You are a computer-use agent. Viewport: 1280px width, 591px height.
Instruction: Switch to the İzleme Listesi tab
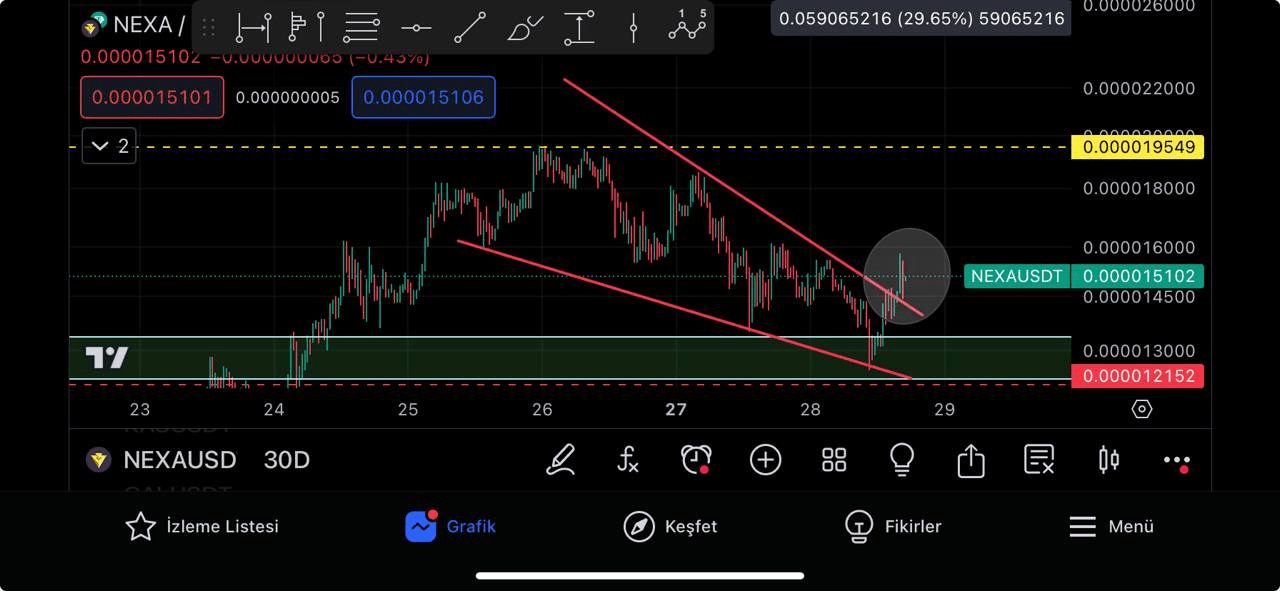[202, 526]
